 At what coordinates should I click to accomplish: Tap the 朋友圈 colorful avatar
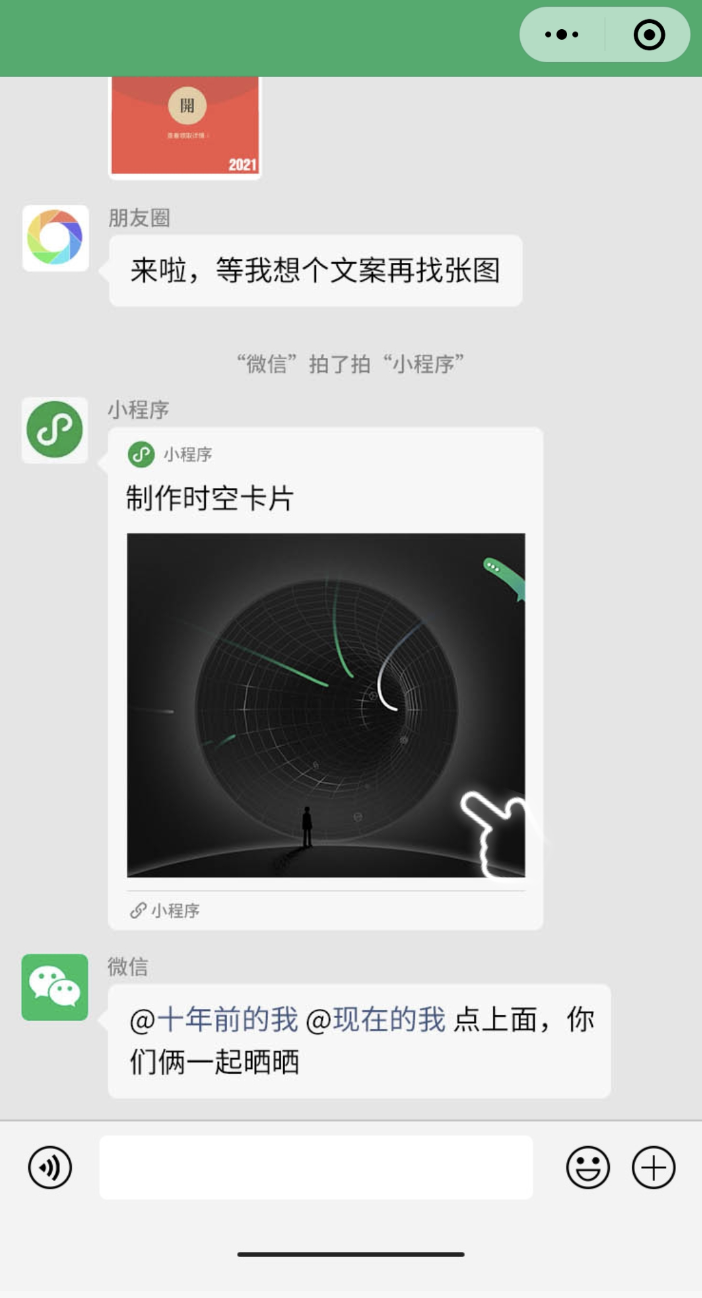pos(55,238)
